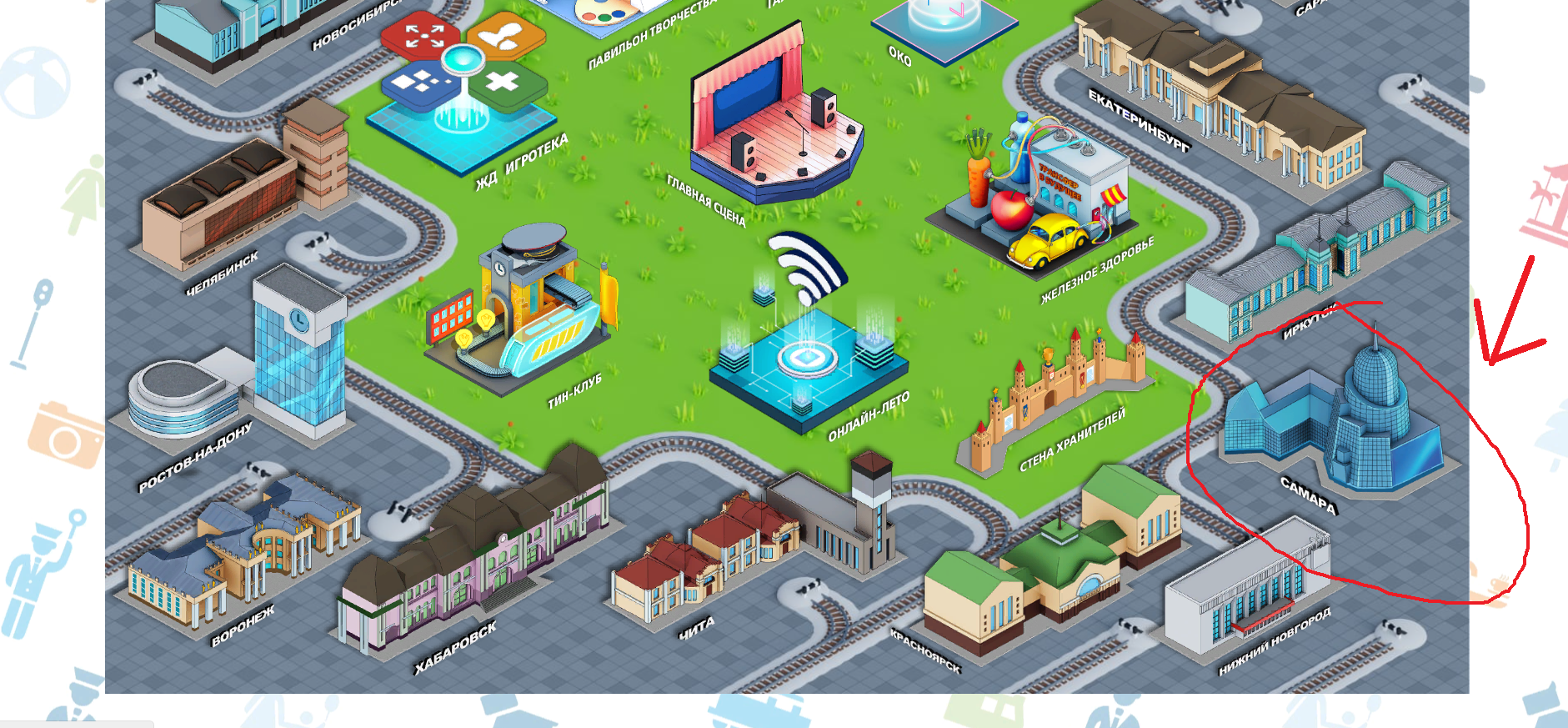Open the Самара station building
The width and height of the screenshot is (1568, 728).
pos(1334,421)
